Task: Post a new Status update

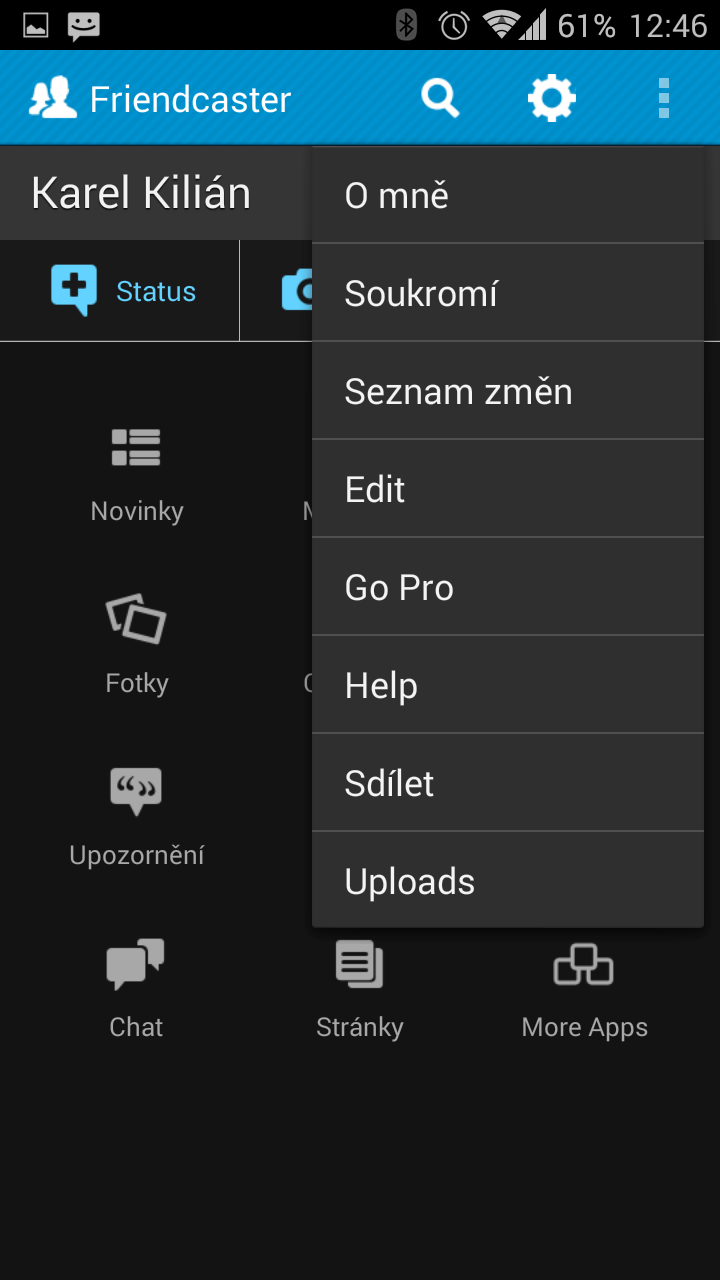Action: (x=120, y=291)
